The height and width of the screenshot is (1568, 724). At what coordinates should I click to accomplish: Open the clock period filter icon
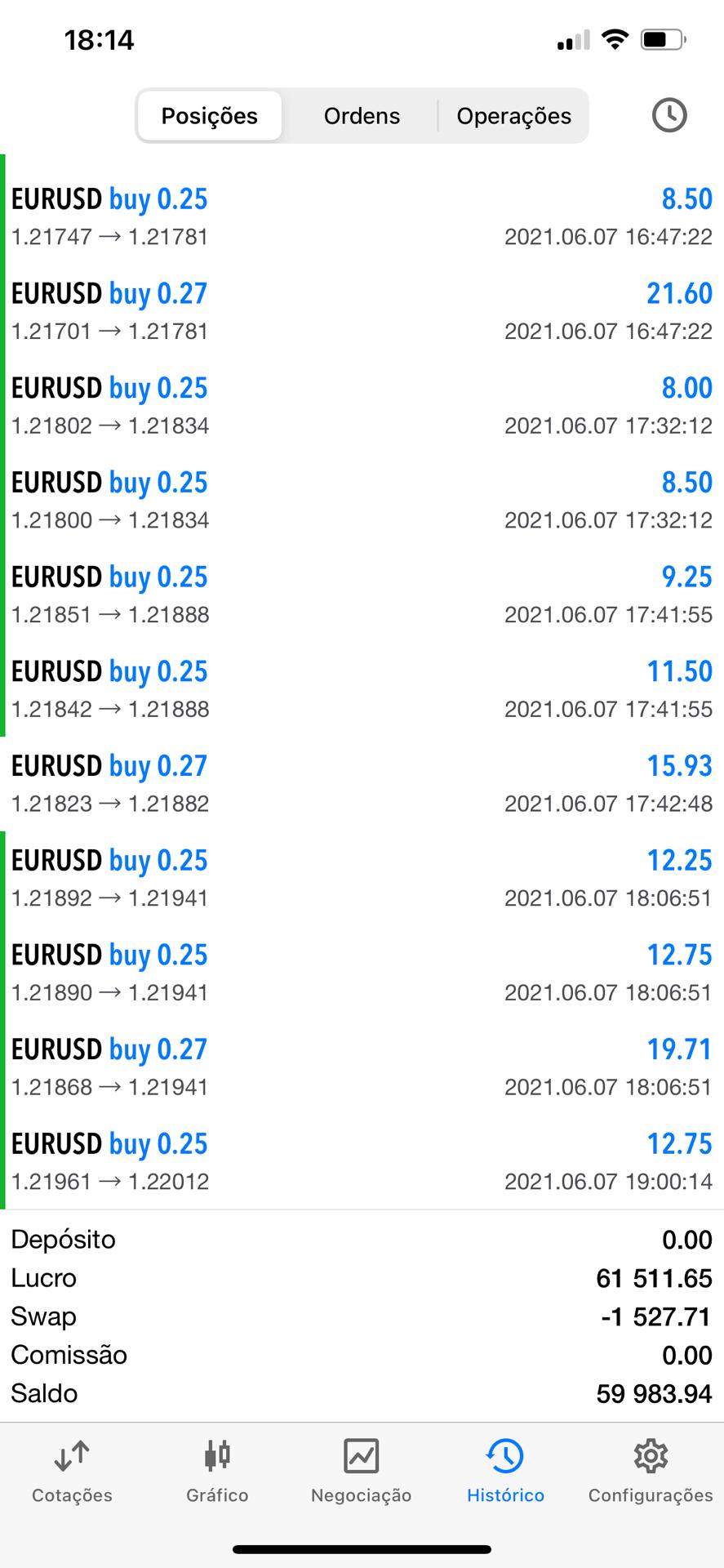669,115
